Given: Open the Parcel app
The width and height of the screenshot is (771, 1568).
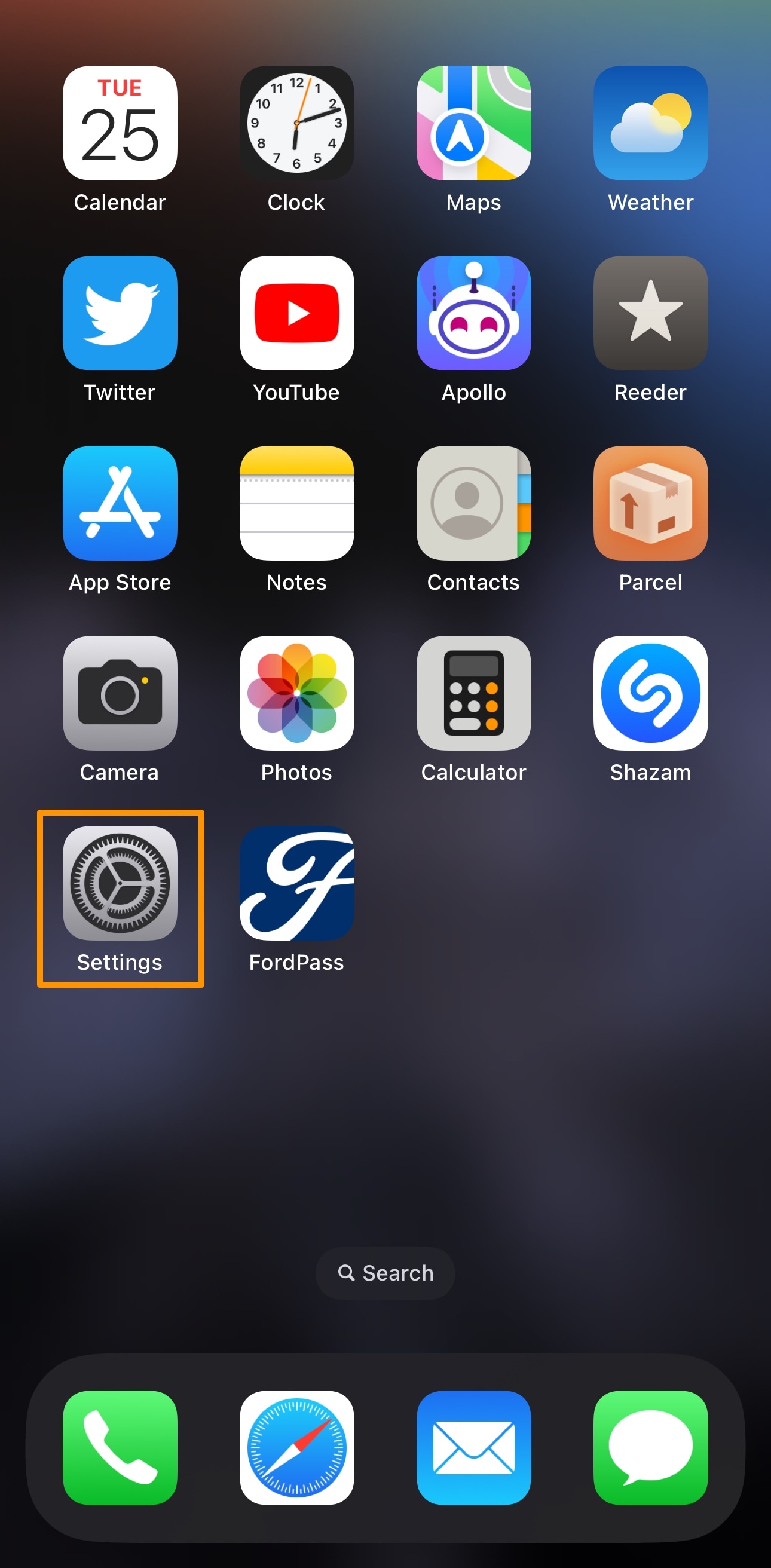Looking at the screenshot, I should (x=650, y=503).
